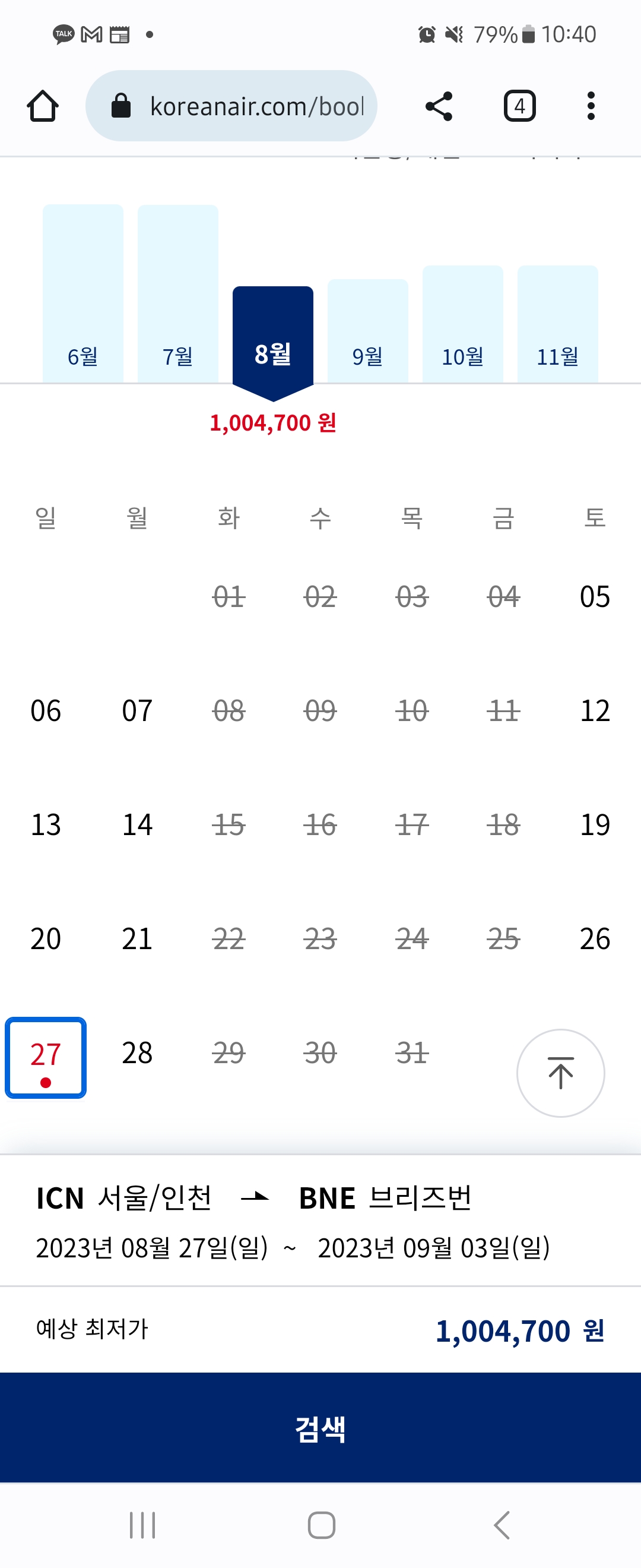Select date 14 in the calendar
The image size is (641, 1568).
pyautogui.click(x=137, y=825)
